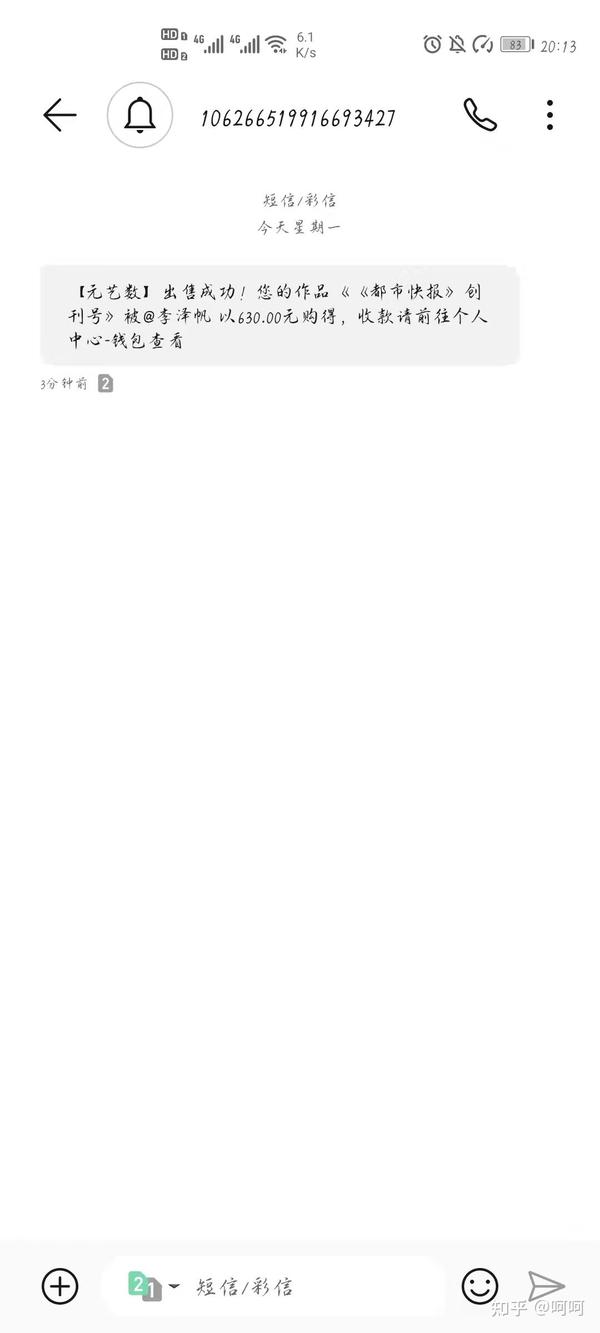The image size is (600, 1333).
Task: Call the number with the phone icon
Action: [x=480, y=115]
